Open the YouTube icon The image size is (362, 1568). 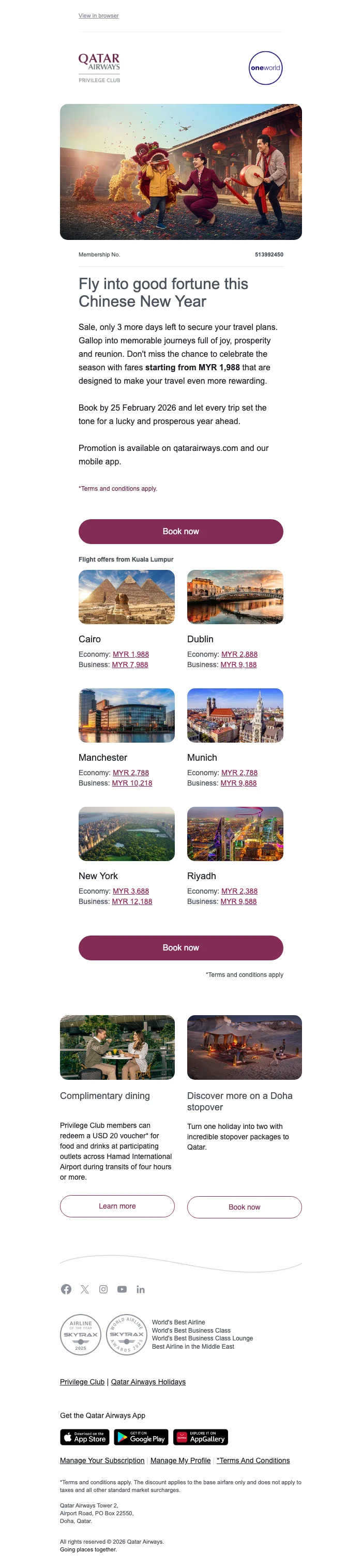pyautogui.click(x=122, y=1289)
